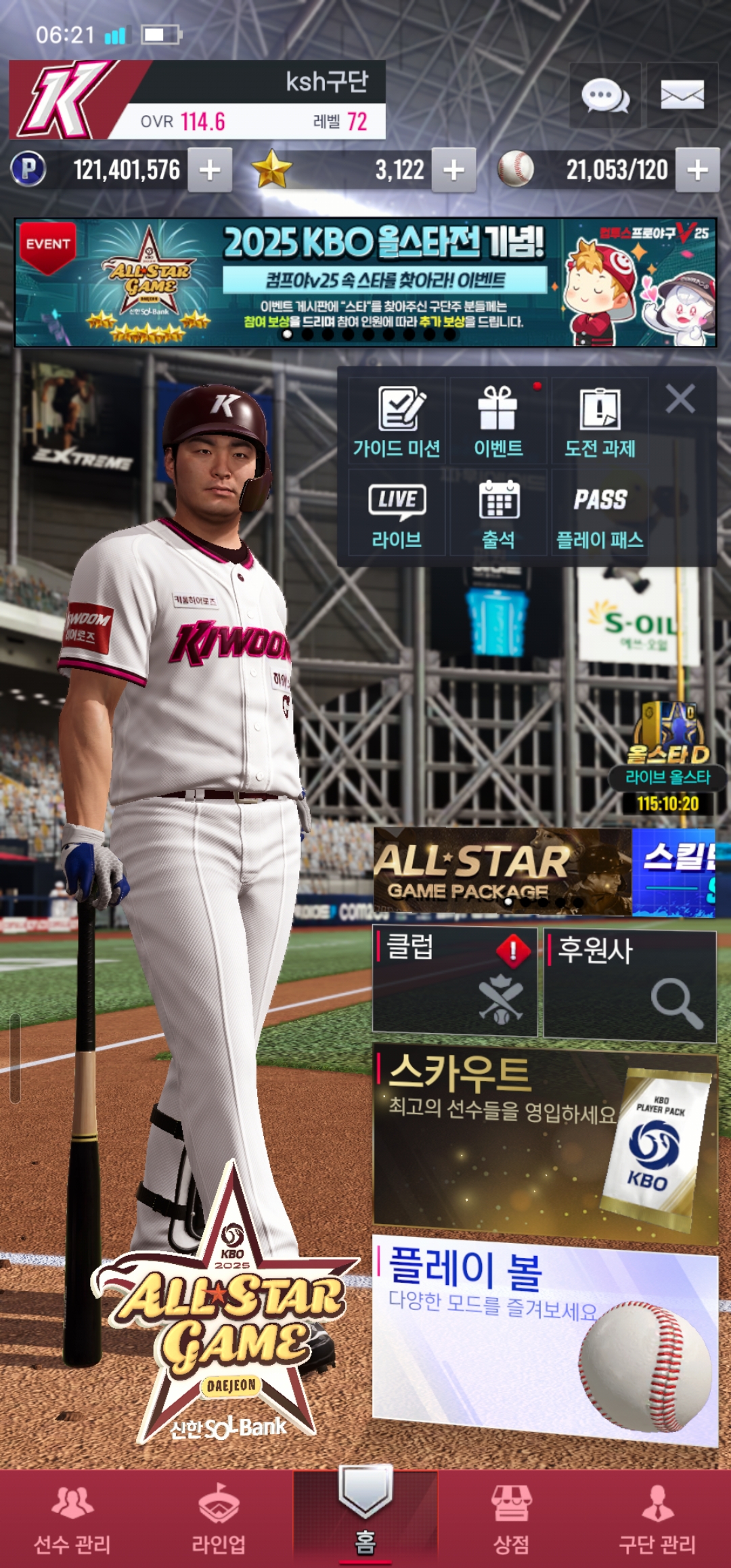
Task: Close the quick menu panel
Action: point(680,399)
